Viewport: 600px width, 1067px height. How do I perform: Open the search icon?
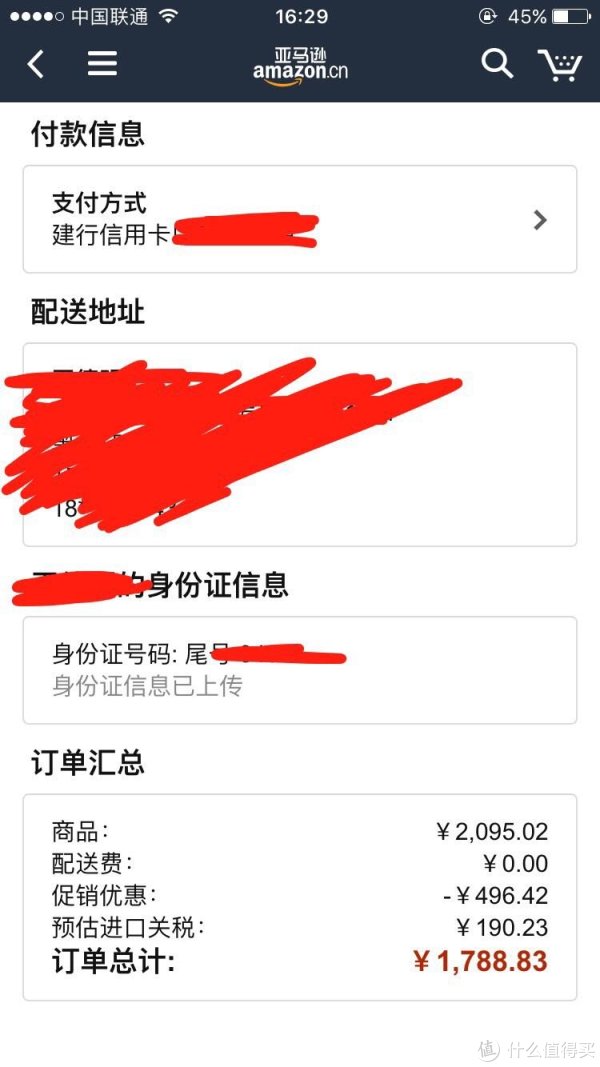497,64
